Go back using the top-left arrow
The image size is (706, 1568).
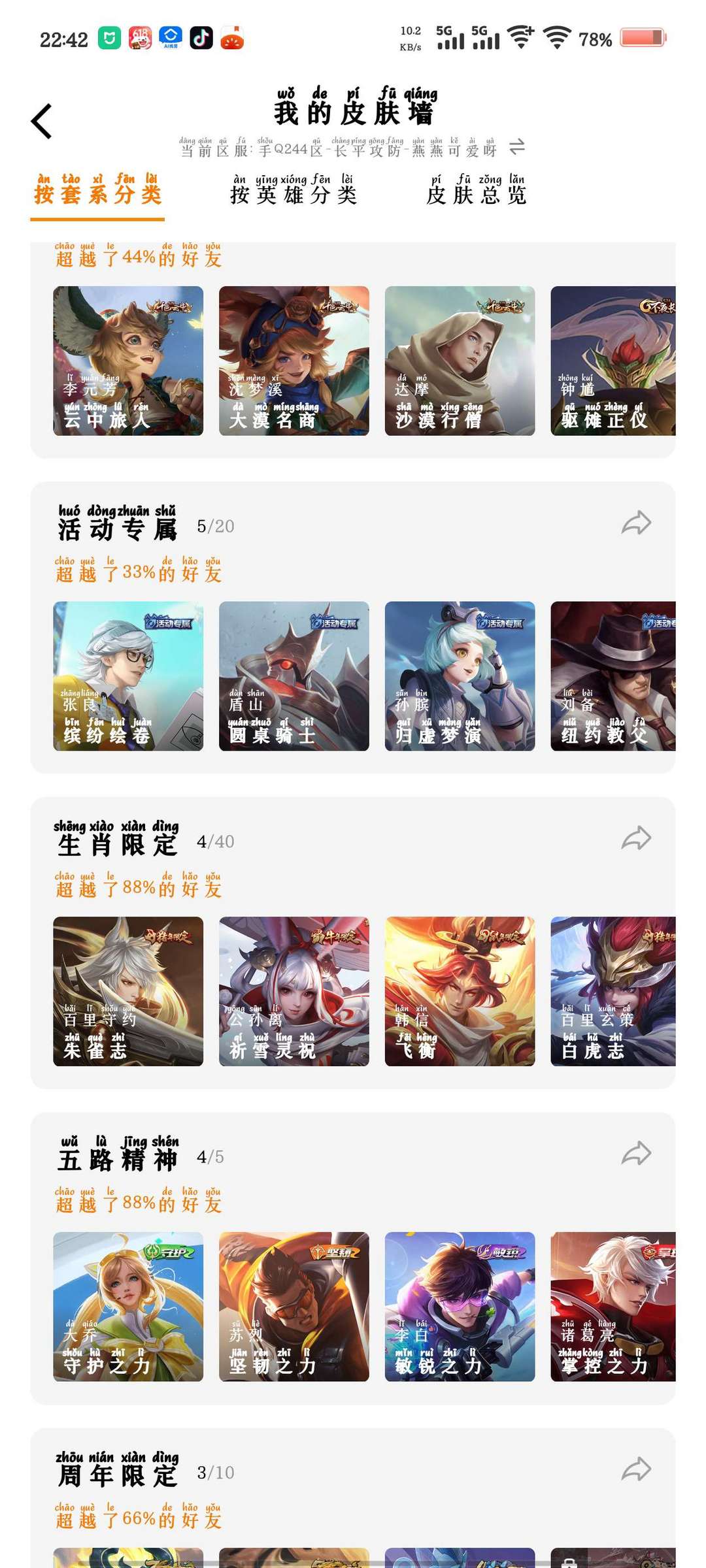tap(42, 121)
